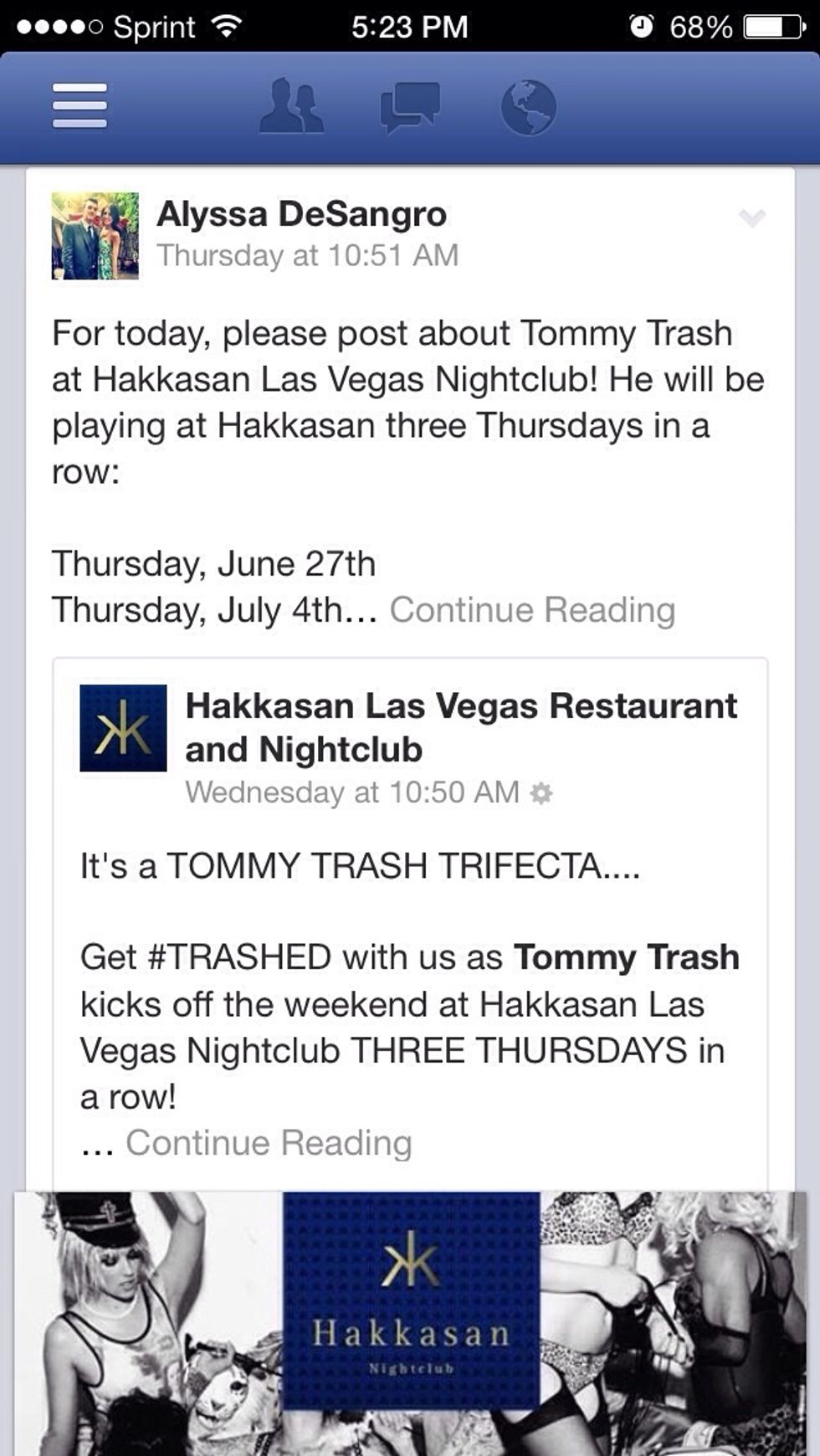Tap the Hakkasan page logo thumbnail
820x1456 pixels.
pyautogui.click(x=123, y=728)
